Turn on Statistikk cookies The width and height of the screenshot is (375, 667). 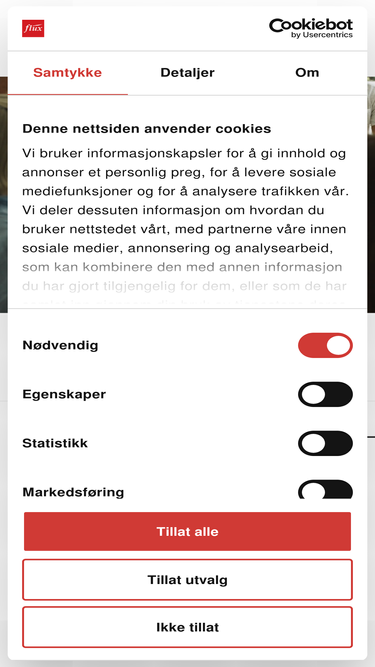coord(325,443)
